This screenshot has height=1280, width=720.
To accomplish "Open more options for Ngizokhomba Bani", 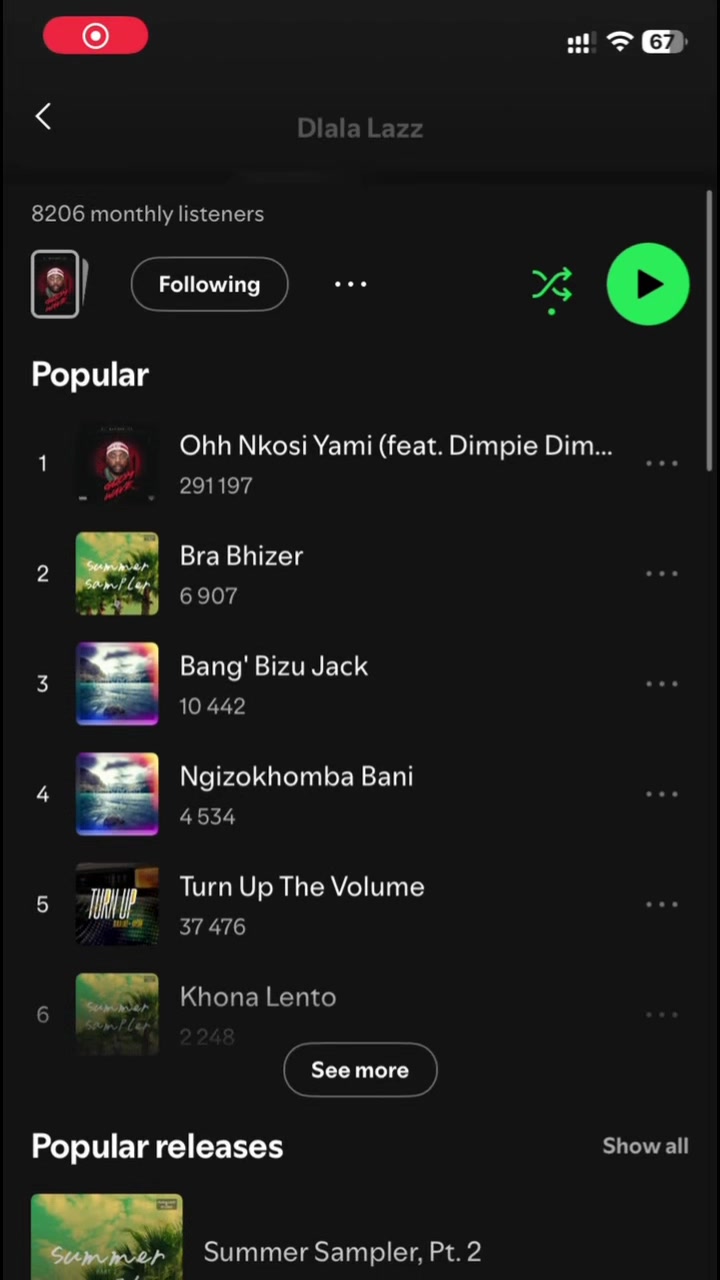I will (662, 794).
